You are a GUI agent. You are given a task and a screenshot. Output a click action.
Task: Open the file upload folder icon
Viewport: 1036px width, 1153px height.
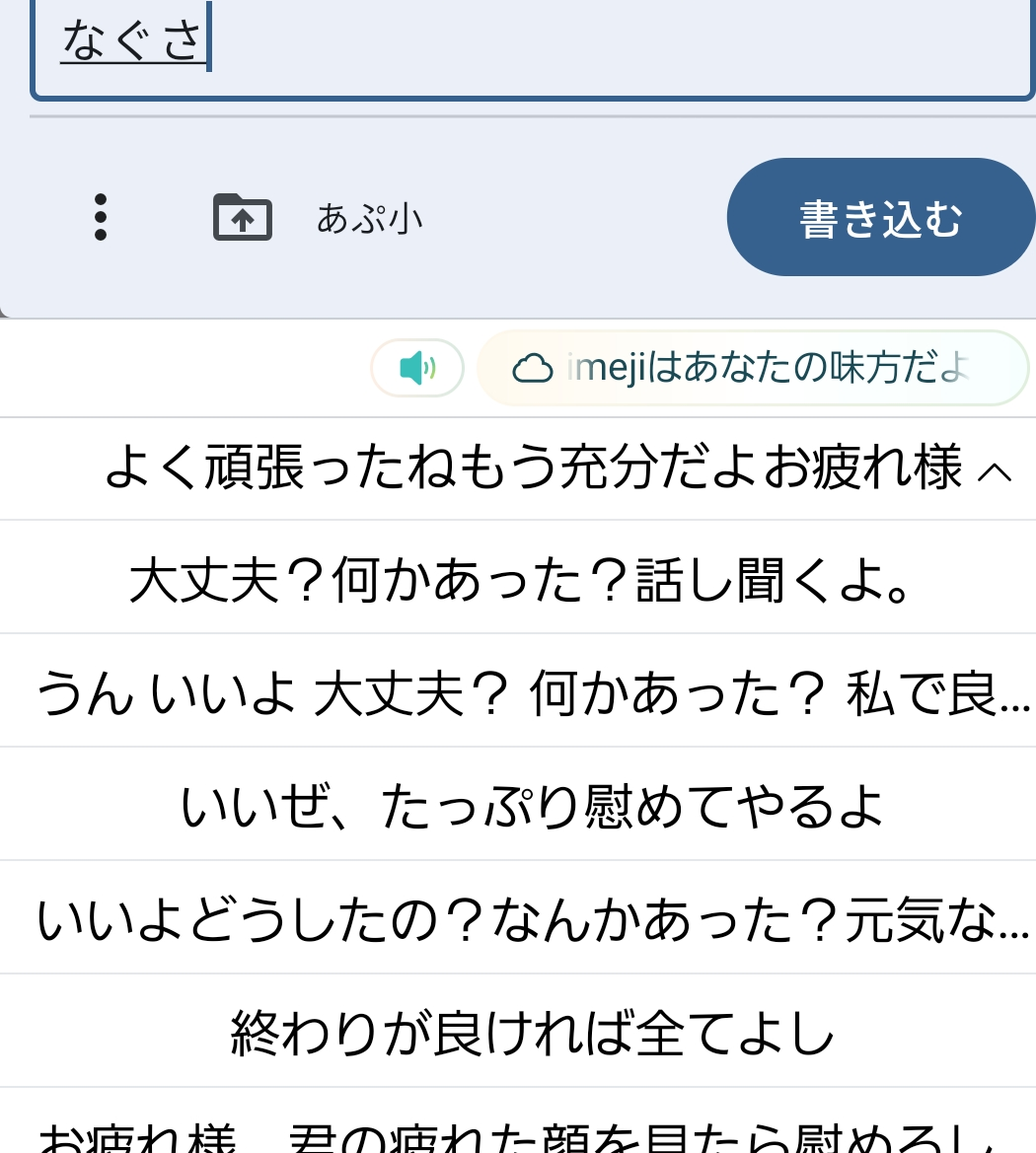click(x=243, y=217)
